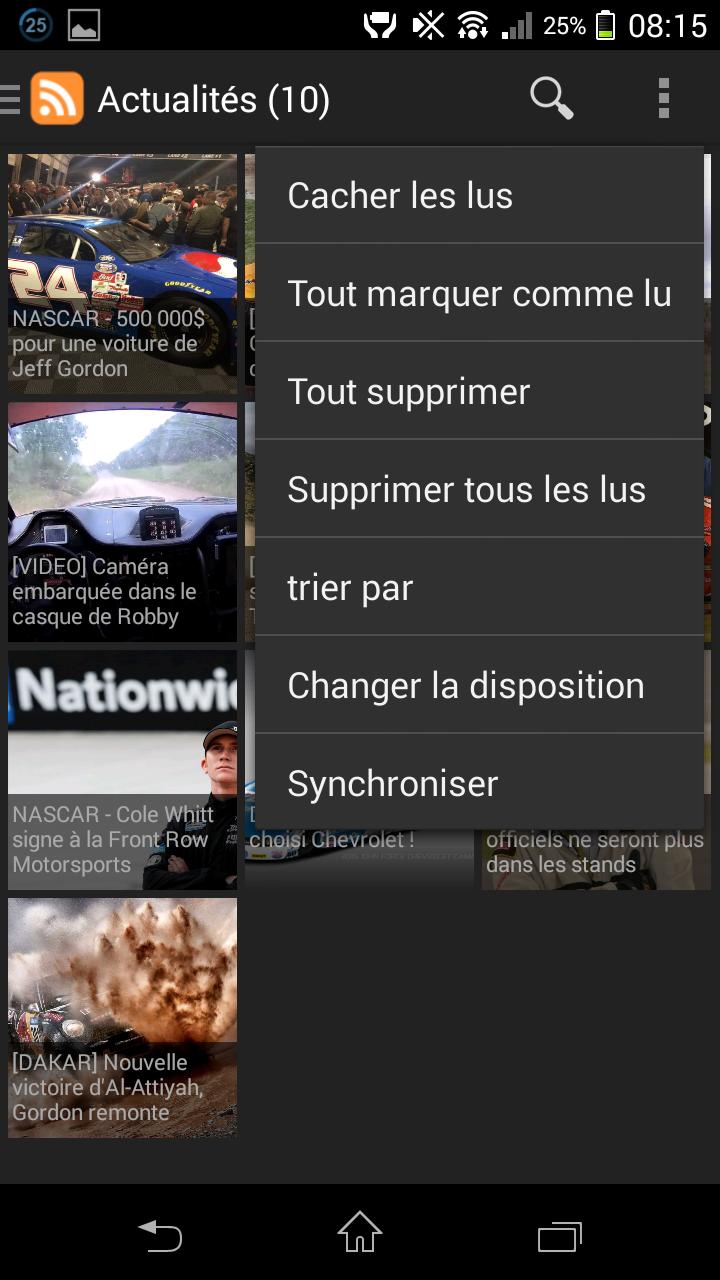Tap Synchroniser to refresh feeds
The width and height of the screenshot is (720, 1280).
click(x=480, y=784)
